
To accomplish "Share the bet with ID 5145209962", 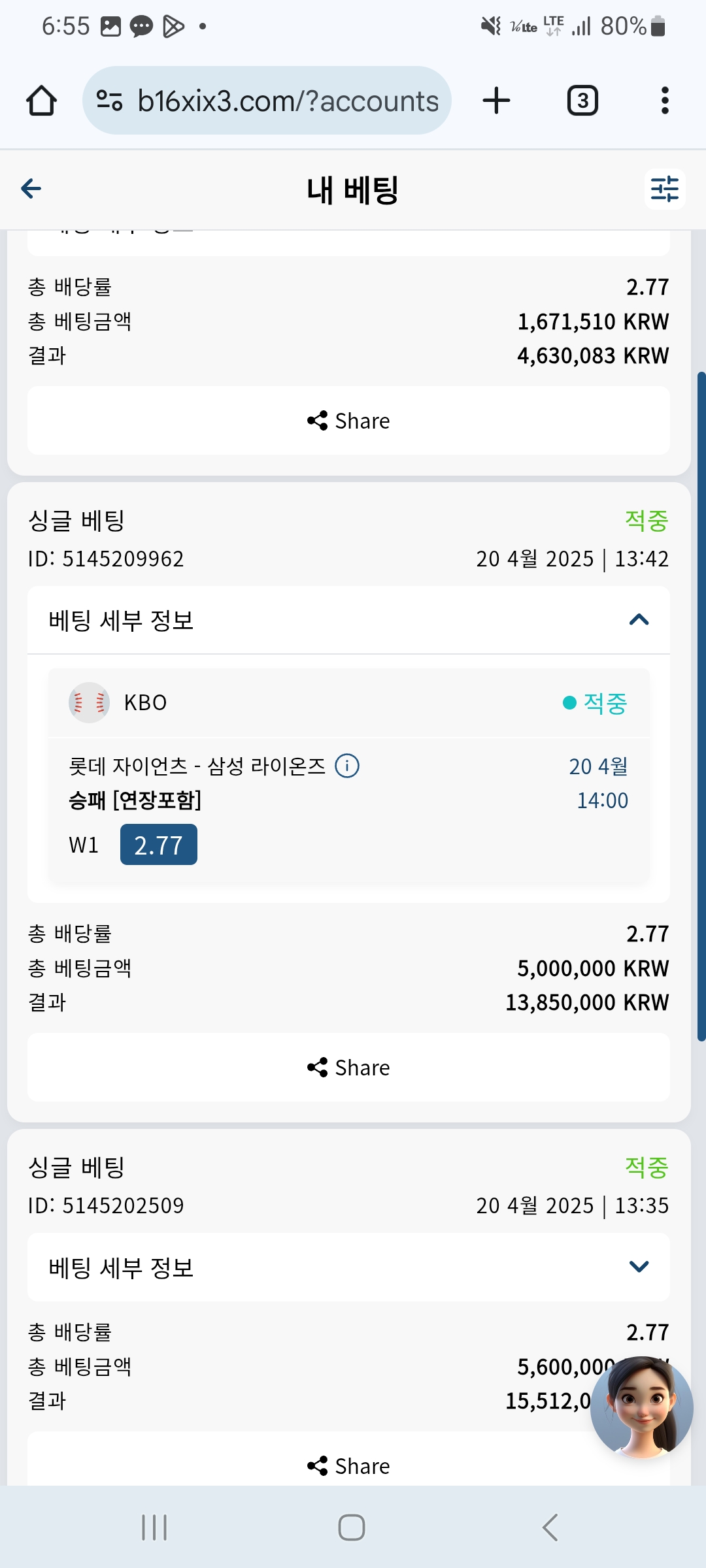I will pyautogui.click(x=348, y=1068).
